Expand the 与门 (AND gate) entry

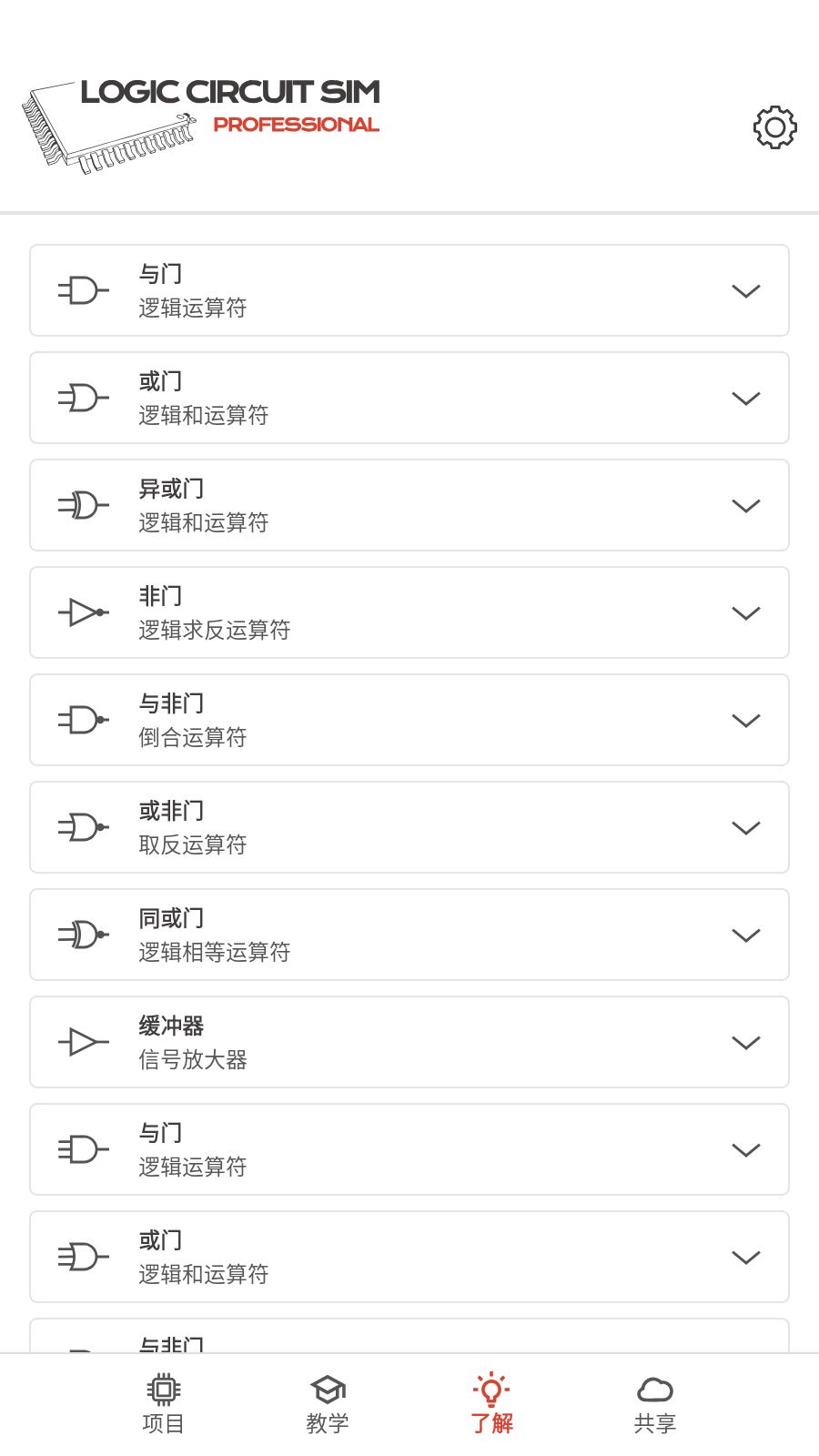pyautogui.click(x=746, y=290)
